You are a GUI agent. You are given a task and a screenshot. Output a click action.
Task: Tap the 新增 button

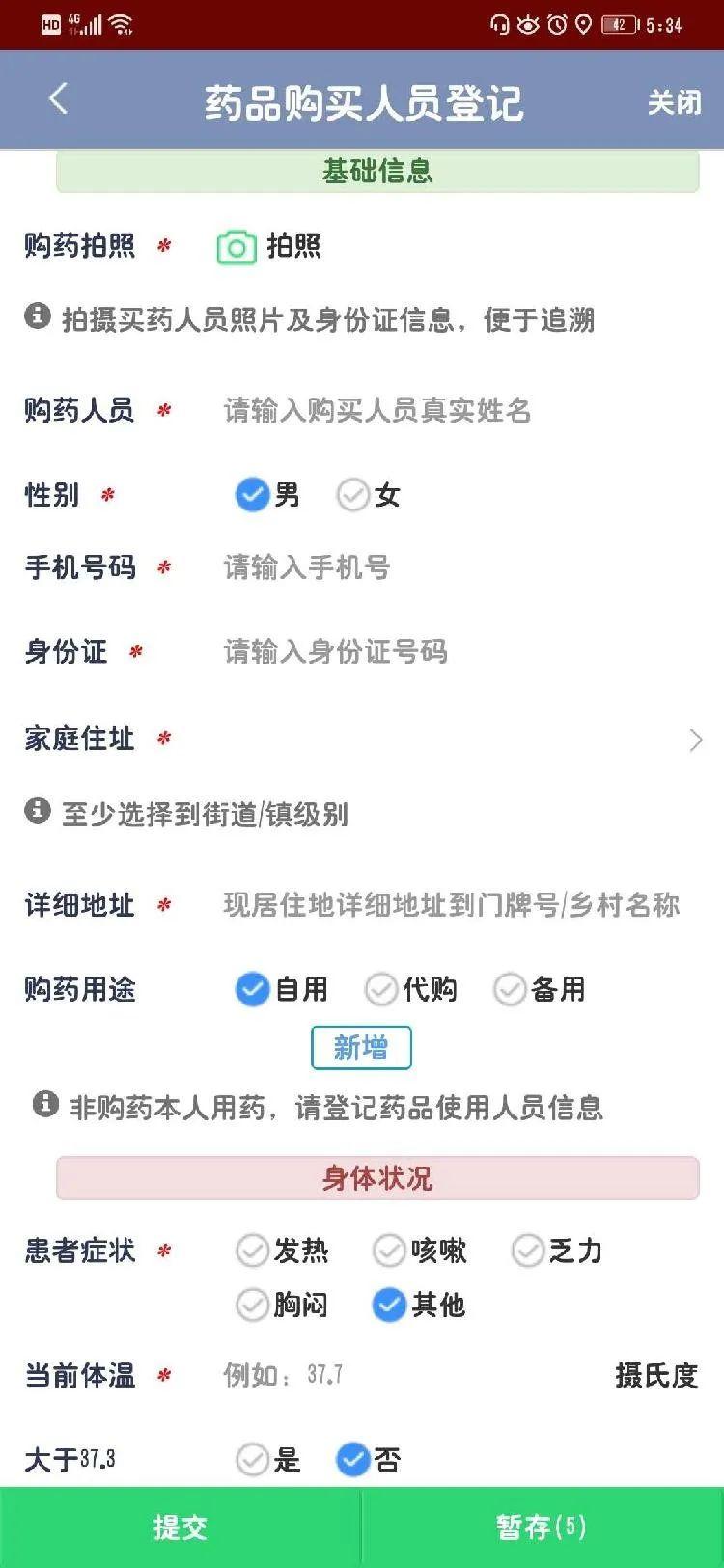pos(361,1048)
